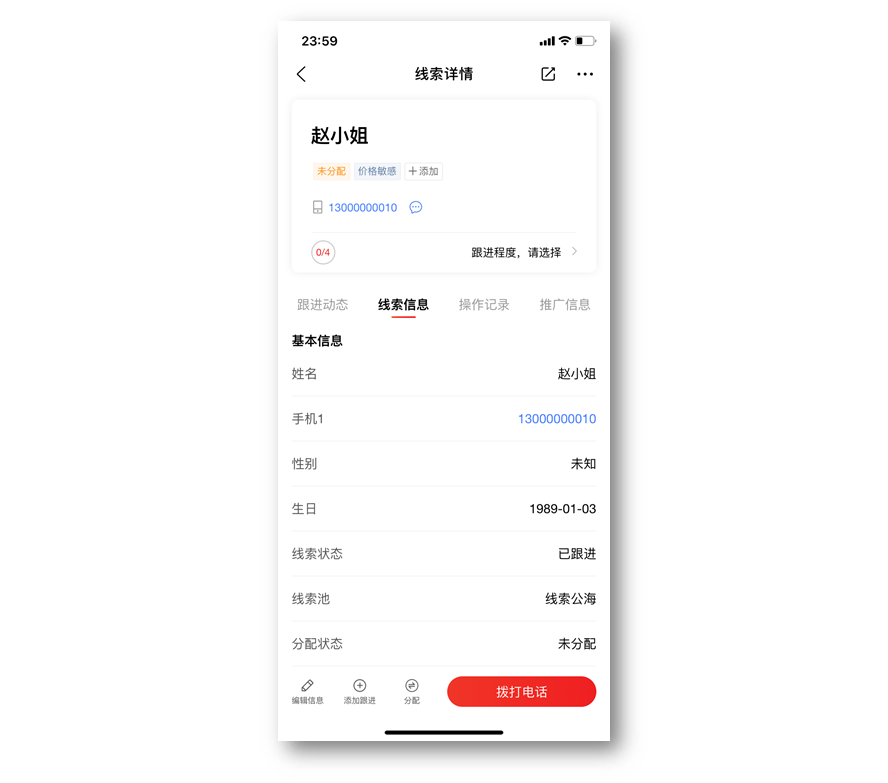Image resolution: width=888 pixels, height=783 pixels.
Task: Switch to 线索信息 tab
Action: [403, 305]
